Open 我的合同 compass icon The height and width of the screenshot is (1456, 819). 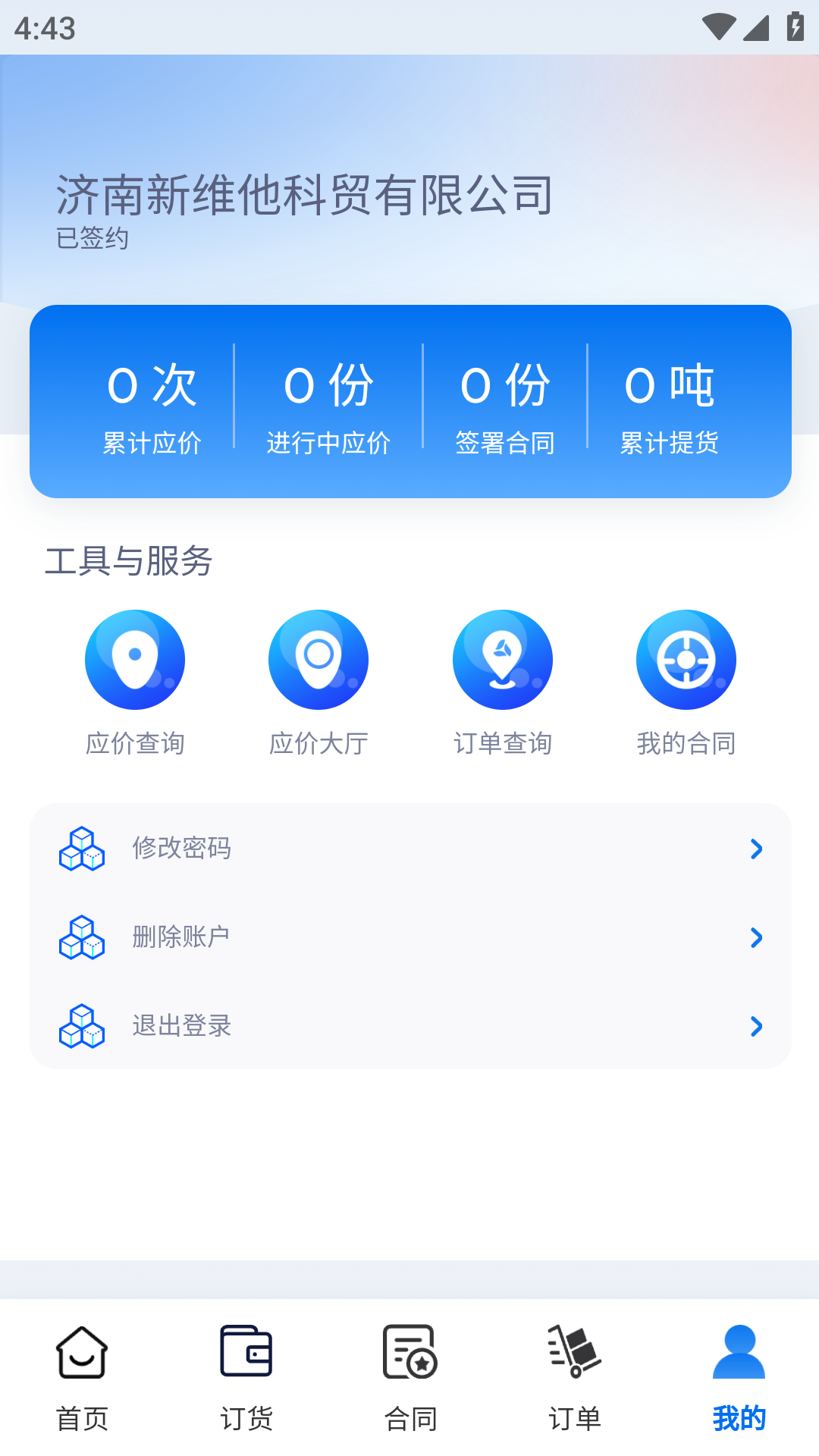[686, 660]
